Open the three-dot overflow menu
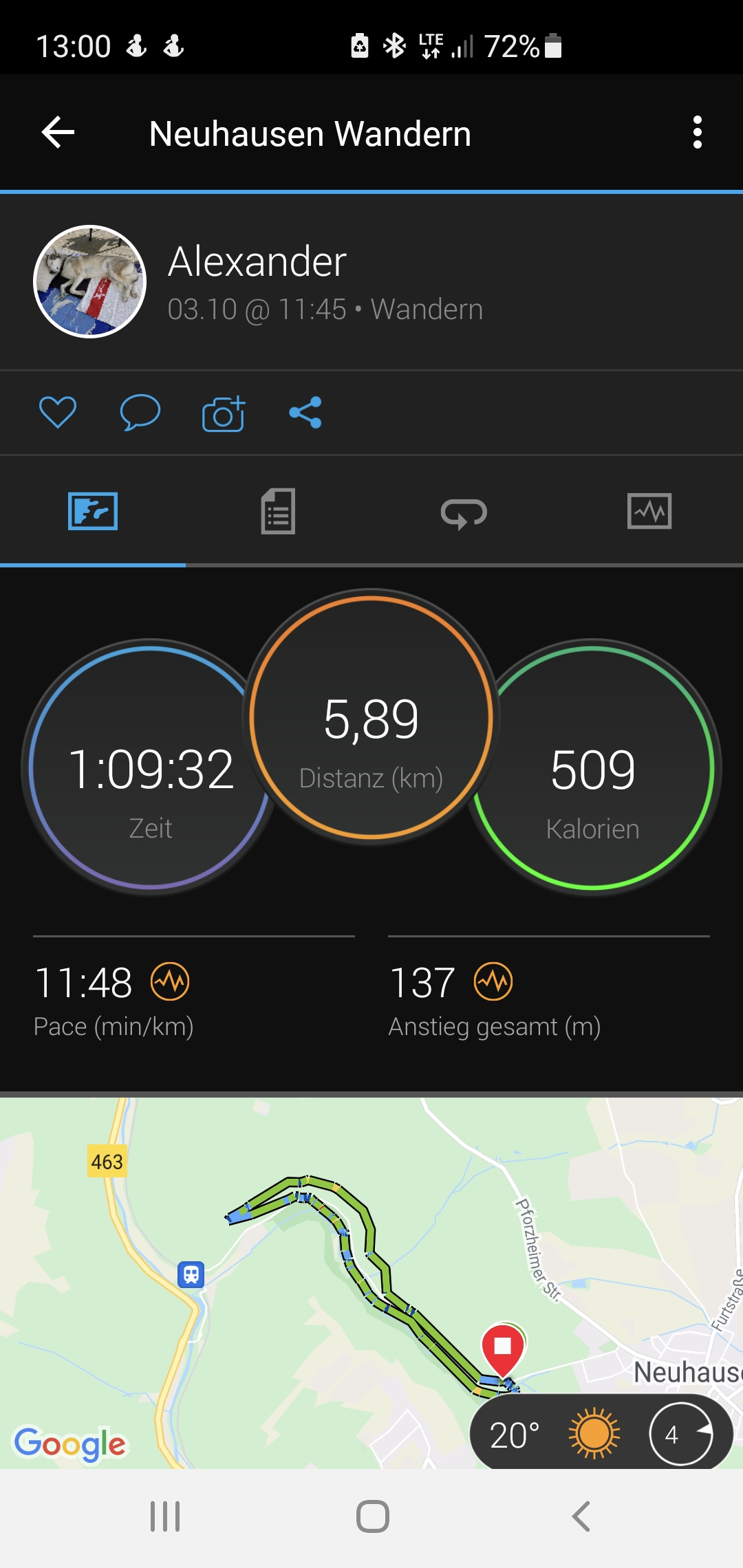743x1568 pixels. 697,133
